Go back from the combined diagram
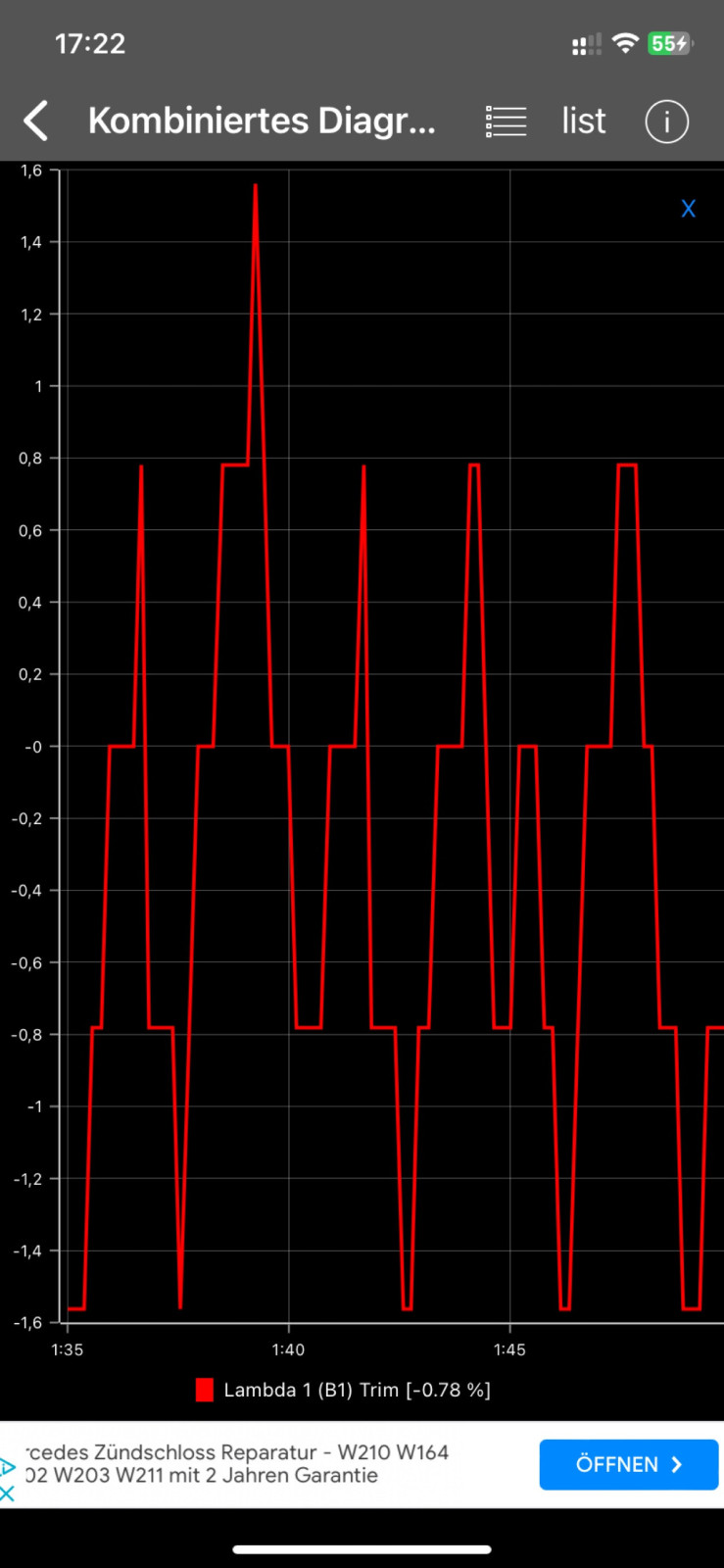724x1568 pixels. coord(36,122)
